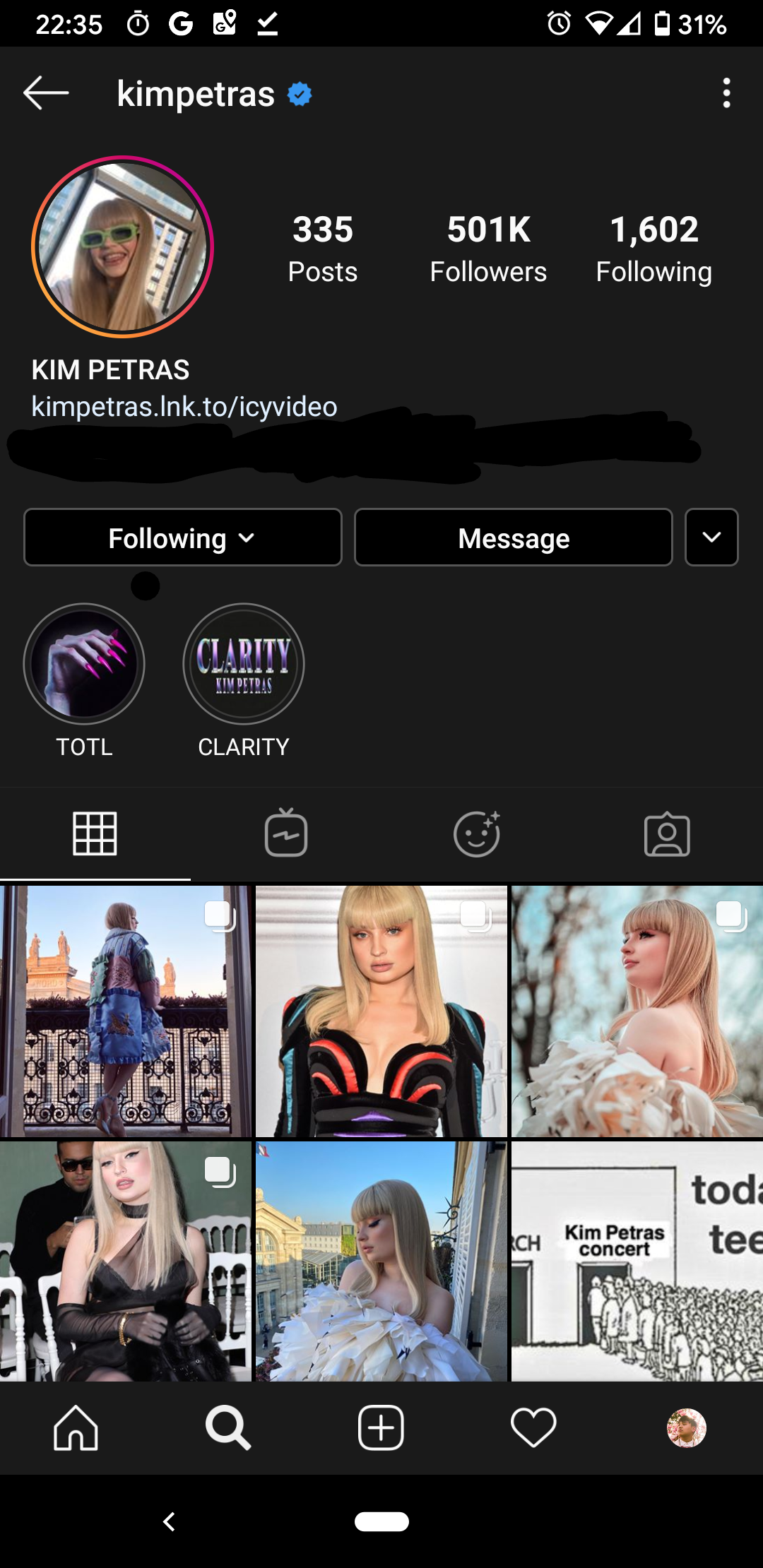Open the Kim Petras concert meme post
This screenshot has height=1568, width=763.
[634, 1264]
